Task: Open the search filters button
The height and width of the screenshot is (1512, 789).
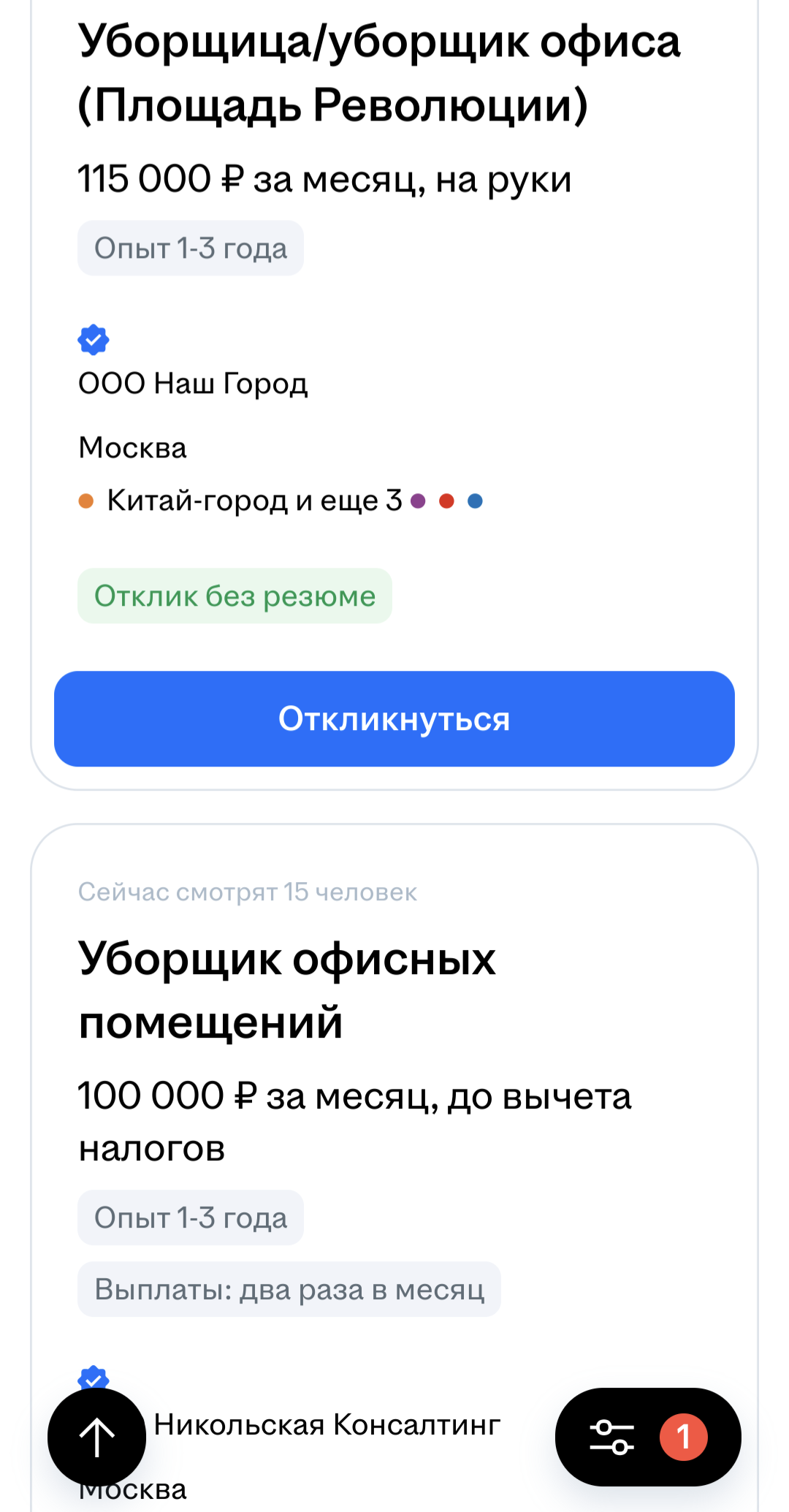Action: (648, 1437)
